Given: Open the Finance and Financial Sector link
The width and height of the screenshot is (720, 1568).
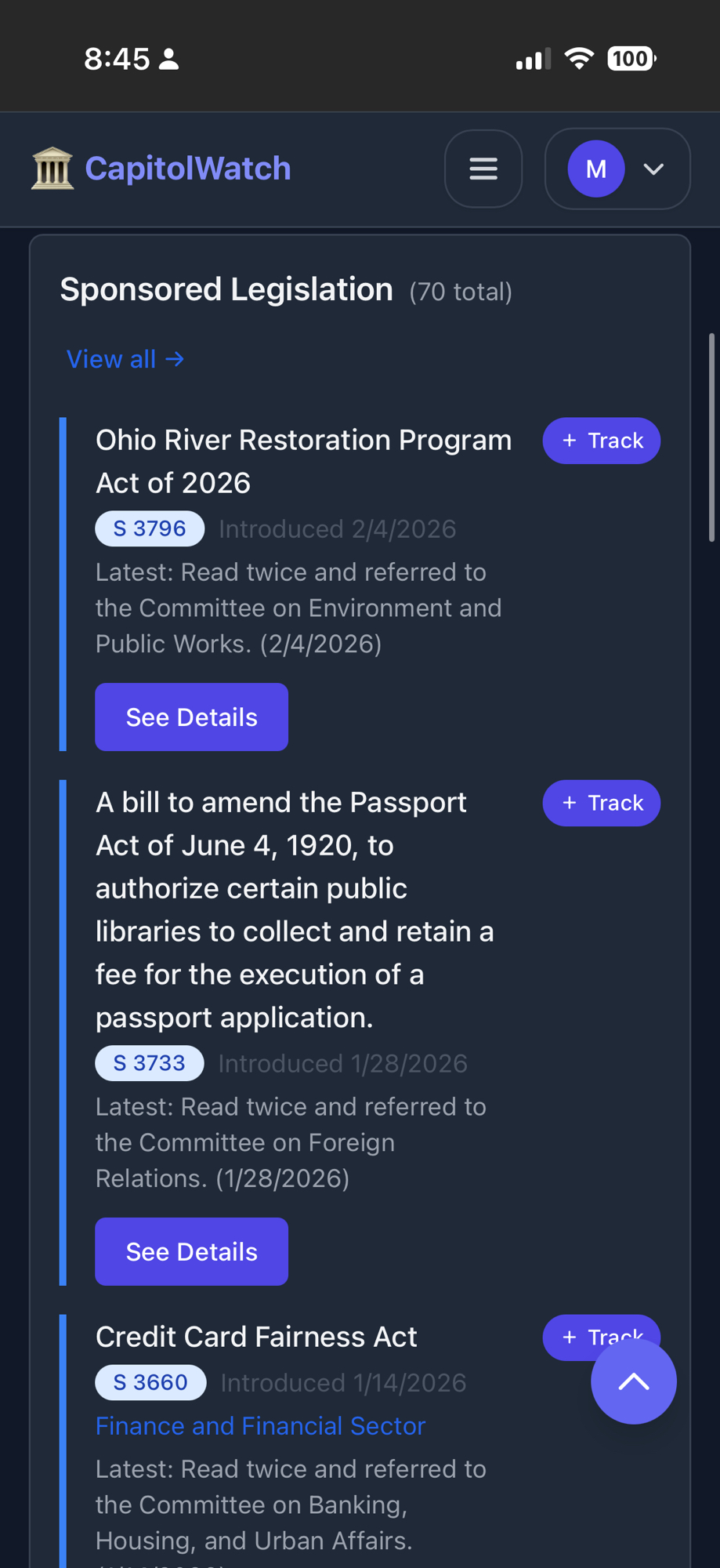Looking at the screenshot, I should click(x=260, y=1426).
